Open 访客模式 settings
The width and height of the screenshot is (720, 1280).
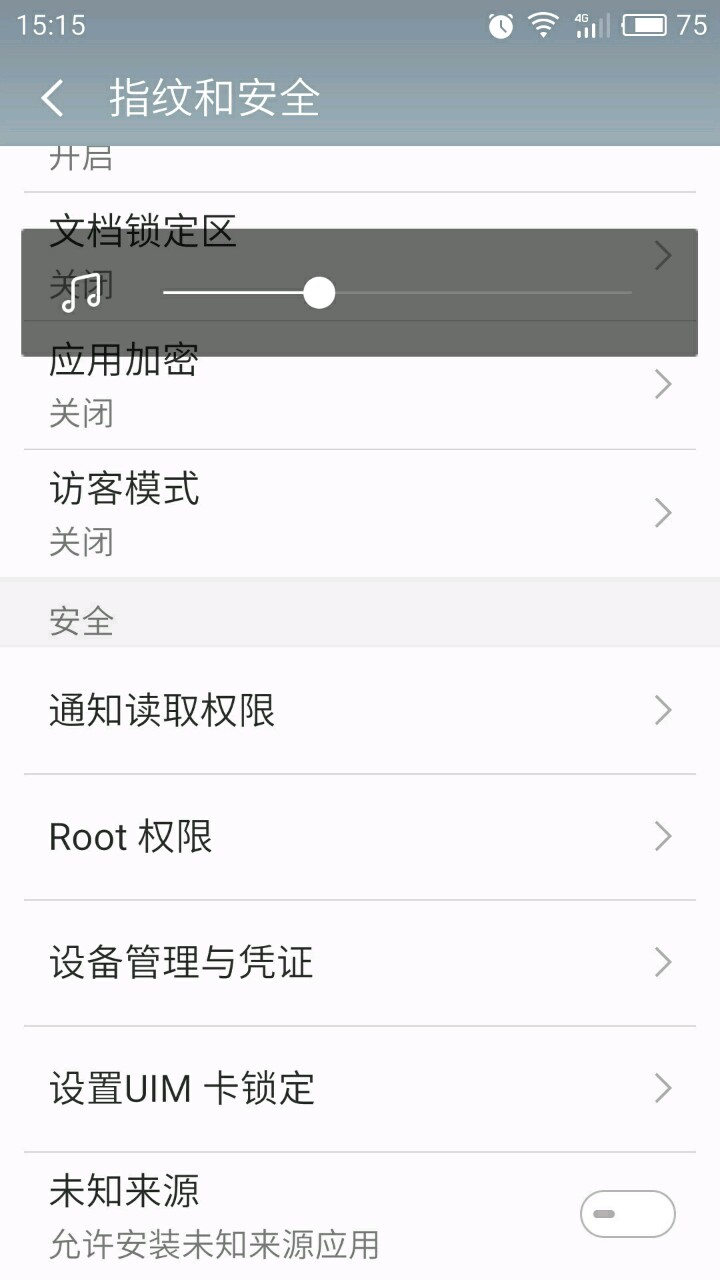point(360,513)
